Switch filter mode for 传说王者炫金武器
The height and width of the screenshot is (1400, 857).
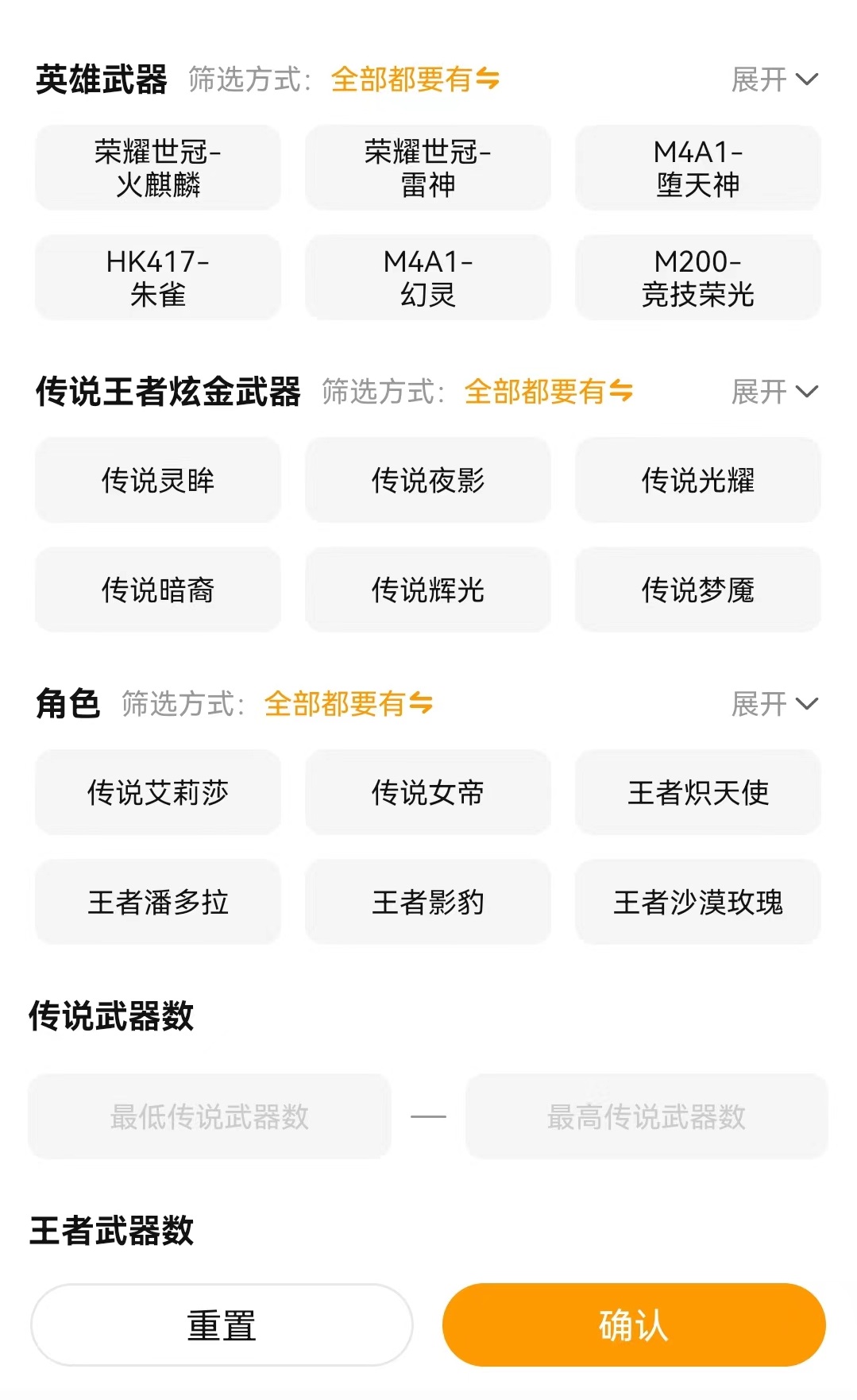point(548,392)
